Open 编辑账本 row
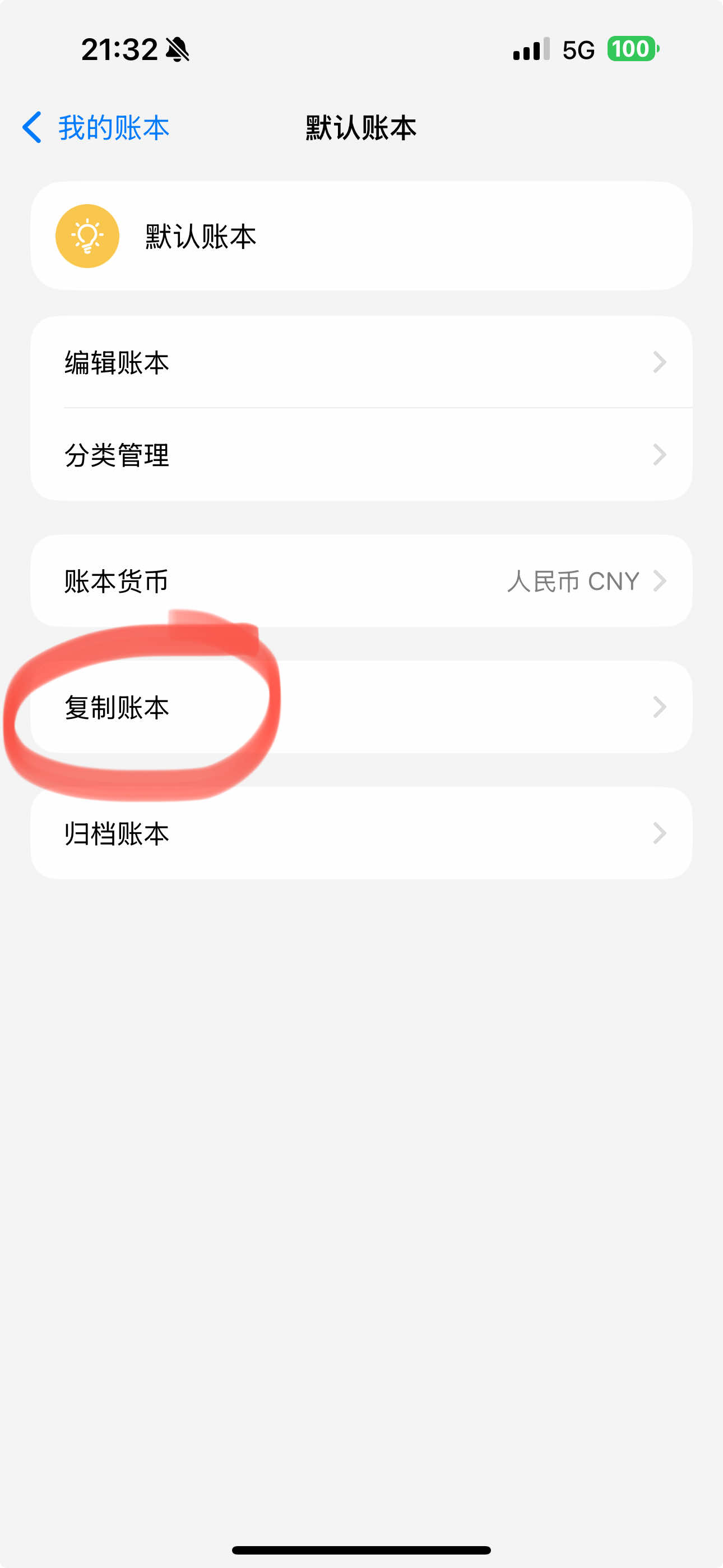This screenshot has width=723, height=1568. click(x=361, y=362)
